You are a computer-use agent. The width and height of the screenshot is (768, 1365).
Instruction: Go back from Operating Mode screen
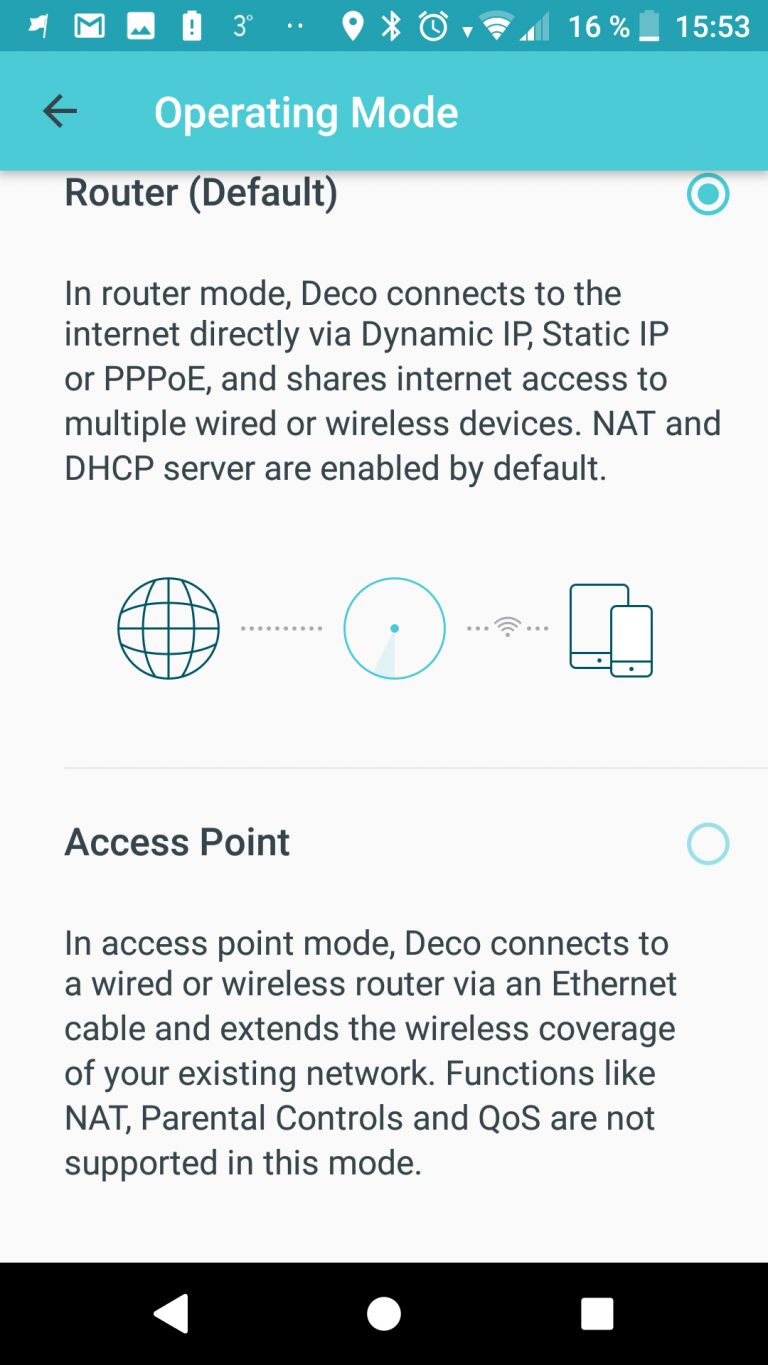60,112
